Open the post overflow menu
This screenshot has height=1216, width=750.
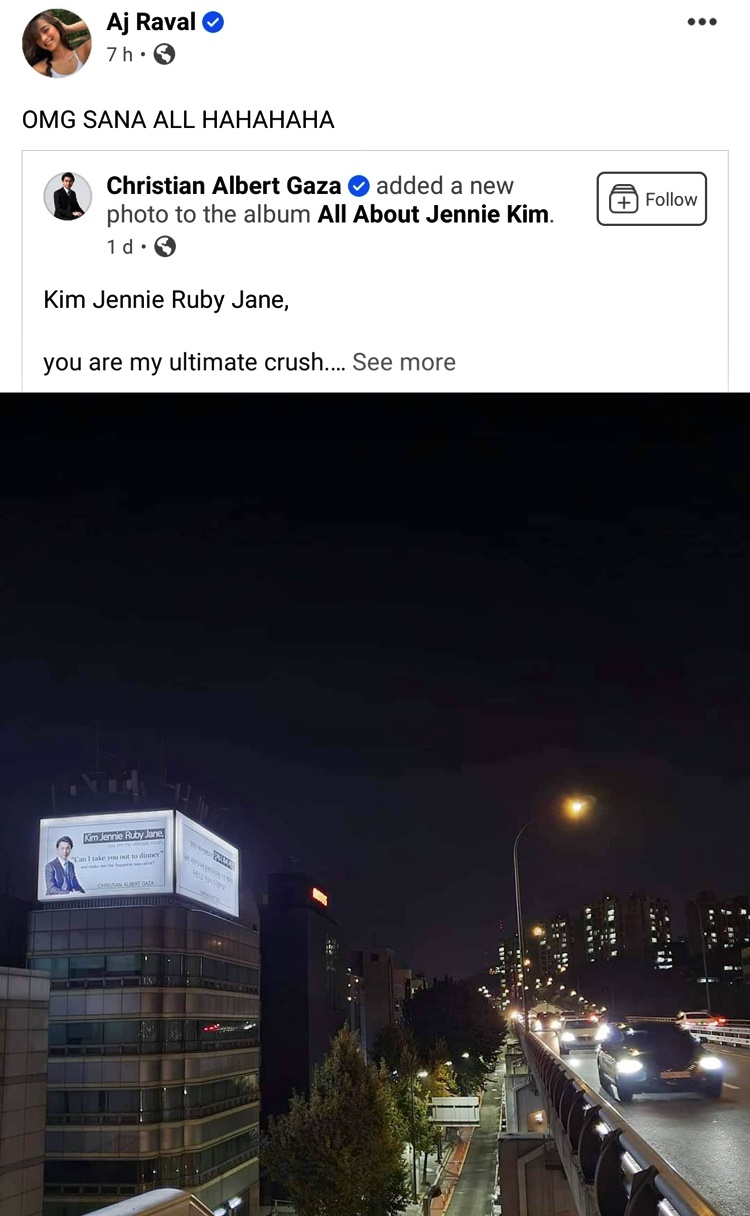(x=702, y=23)
